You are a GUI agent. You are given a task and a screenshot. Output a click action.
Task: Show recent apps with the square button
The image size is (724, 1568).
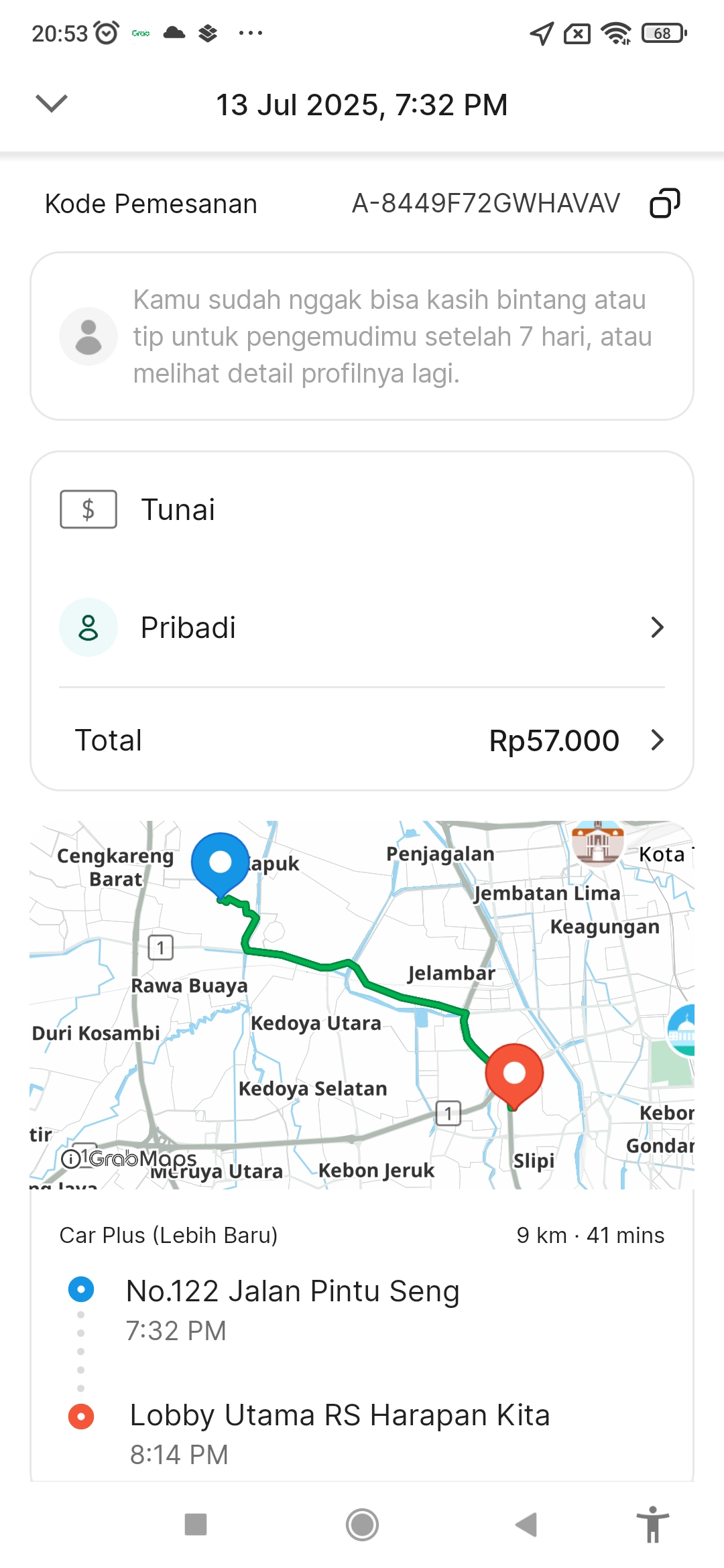196,1524
